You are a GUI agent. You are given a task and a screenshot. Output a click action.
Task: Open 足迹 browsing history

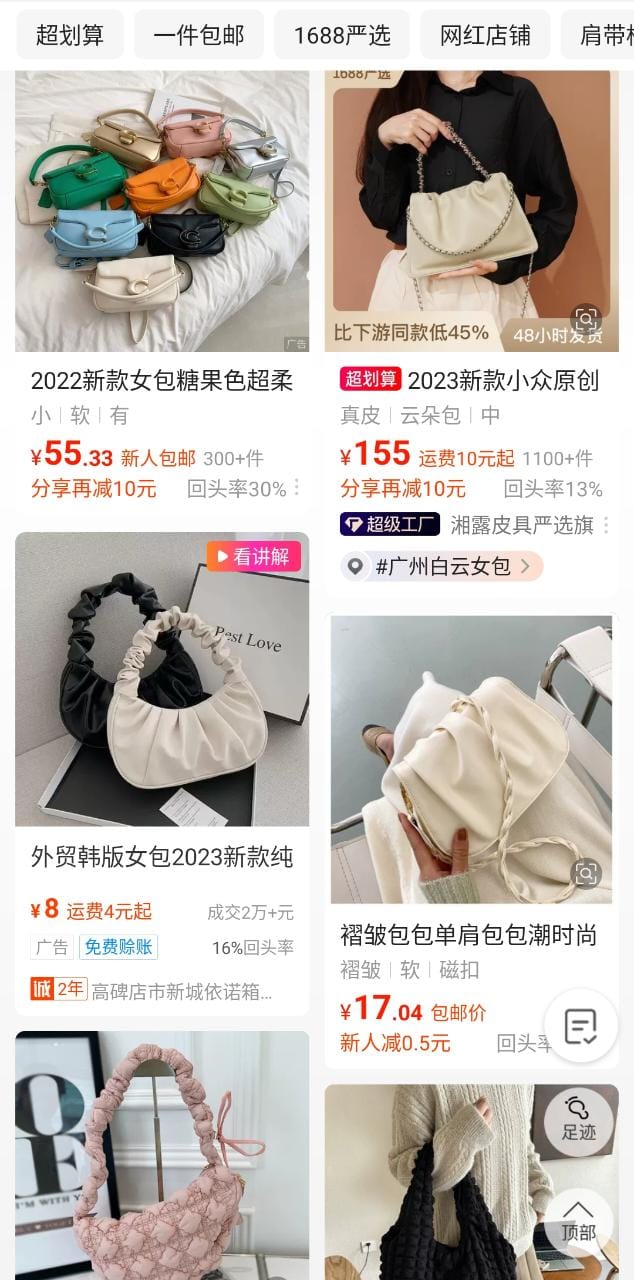point(578,1119)
